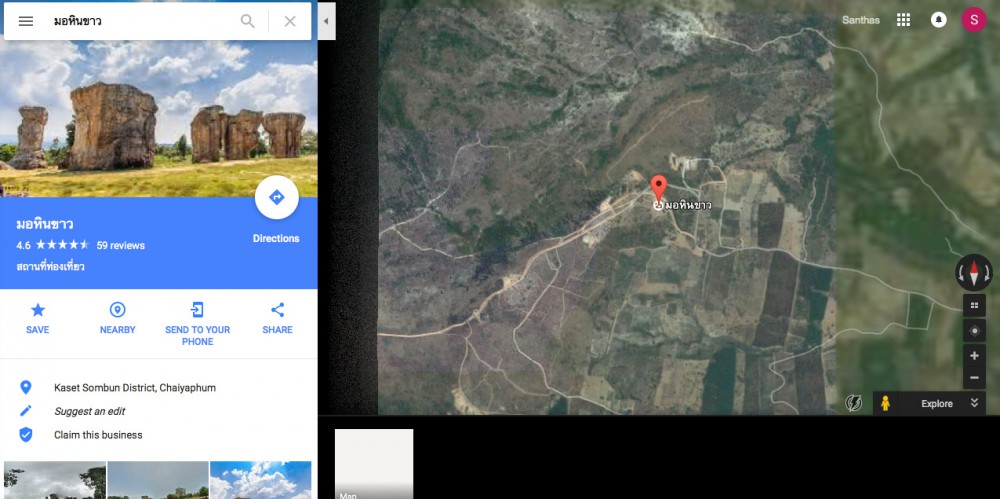Tap the search magnifier icon
Viewport: 1000px width, 499px height.
tap(247, 21)
